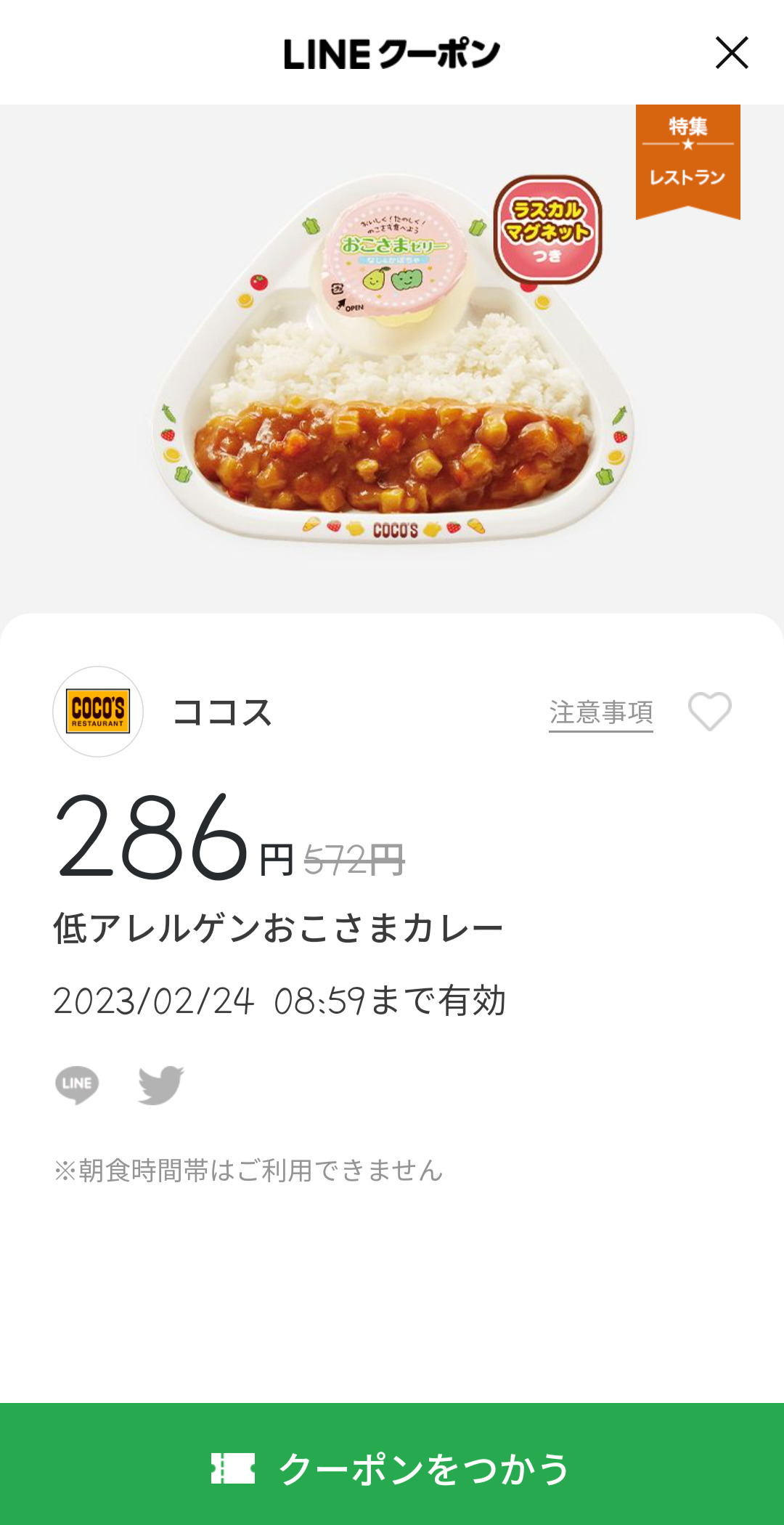Close the LINE coupon screen

click(731, 53)
